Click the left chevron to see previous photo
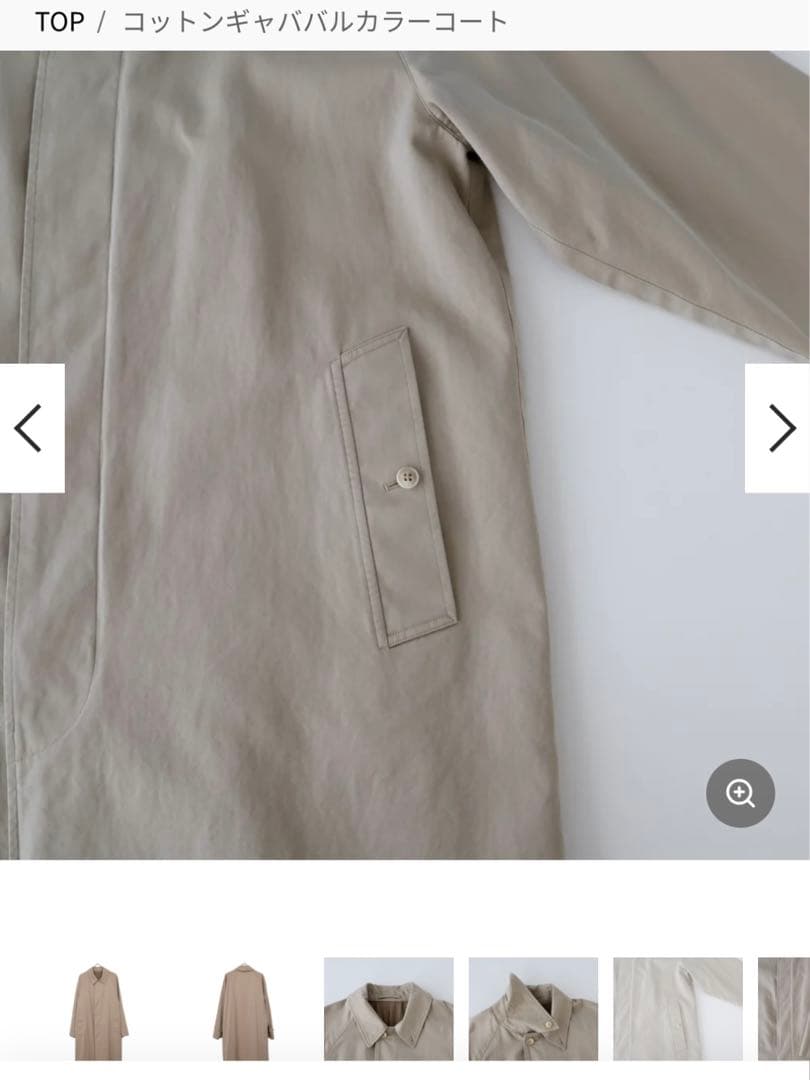The height and width of the screenshot is (1080, 810). [x=30, y=426]
